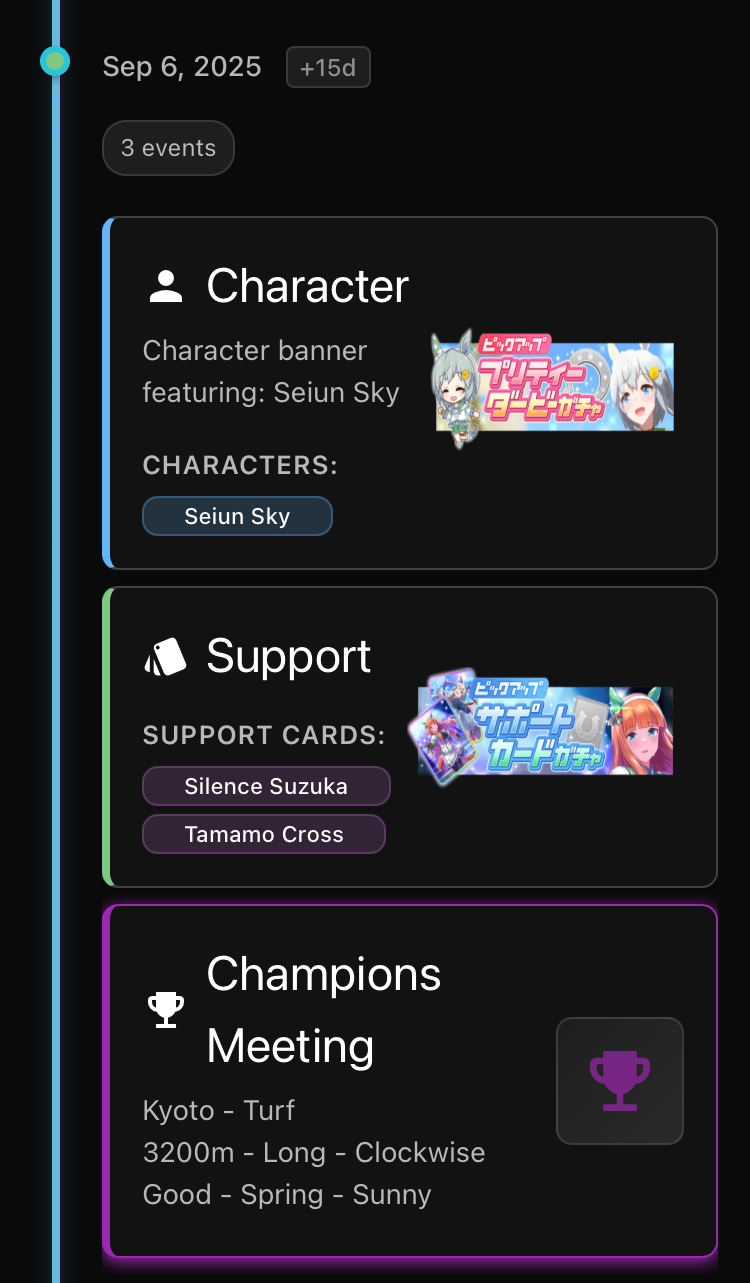Tap the Sep 6, 2025 timeline marker

(55, 62)
